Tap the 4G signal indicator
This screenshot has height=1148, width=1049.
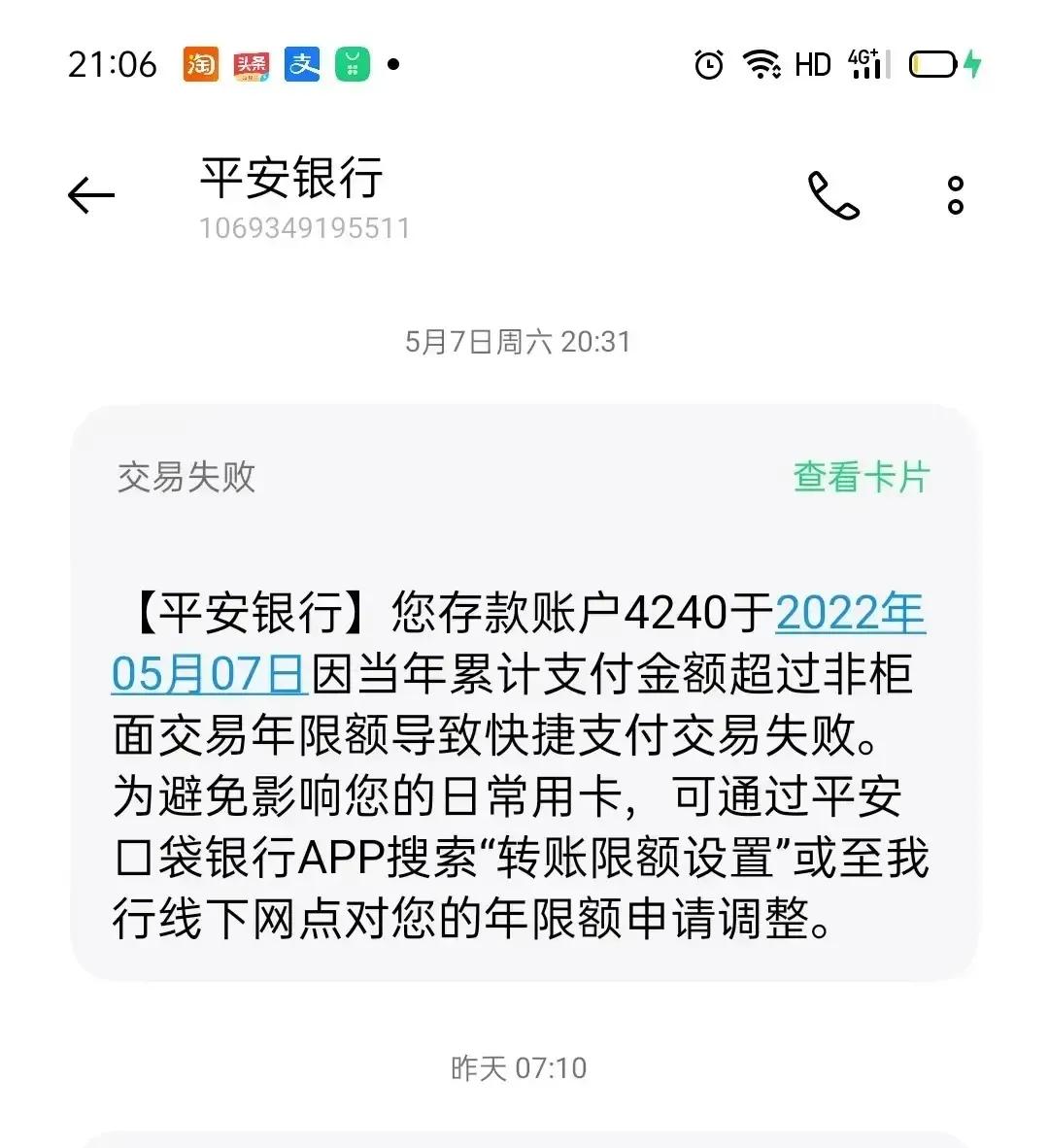coord(867,64)
